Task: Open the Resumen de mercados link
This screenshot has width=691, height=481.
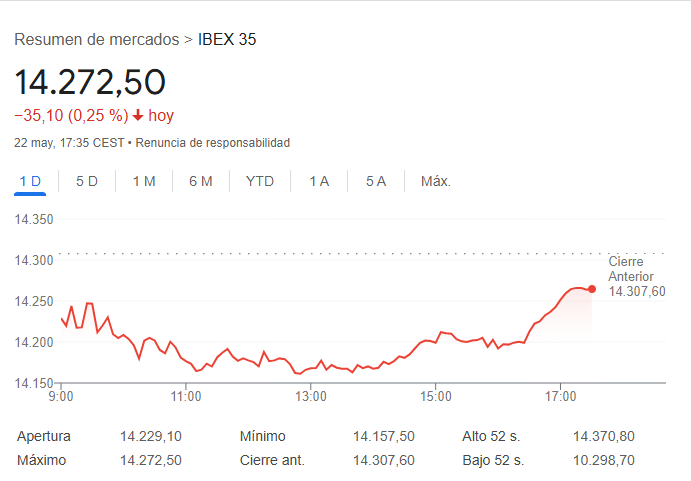Action: [97, 40]
